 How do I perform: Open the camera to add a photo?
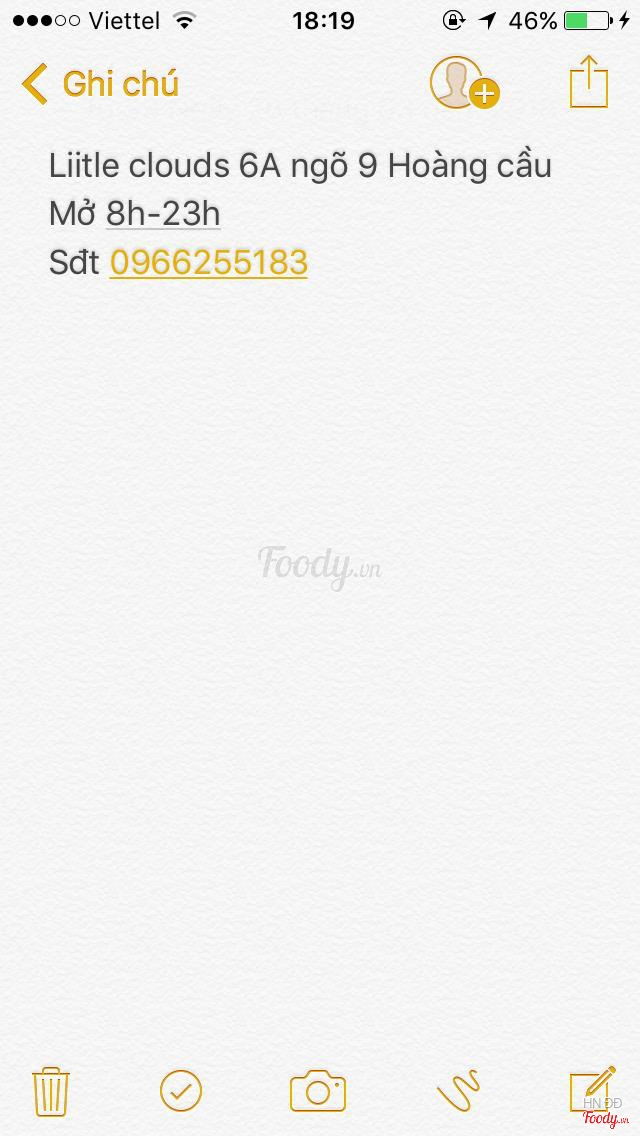318,1091
